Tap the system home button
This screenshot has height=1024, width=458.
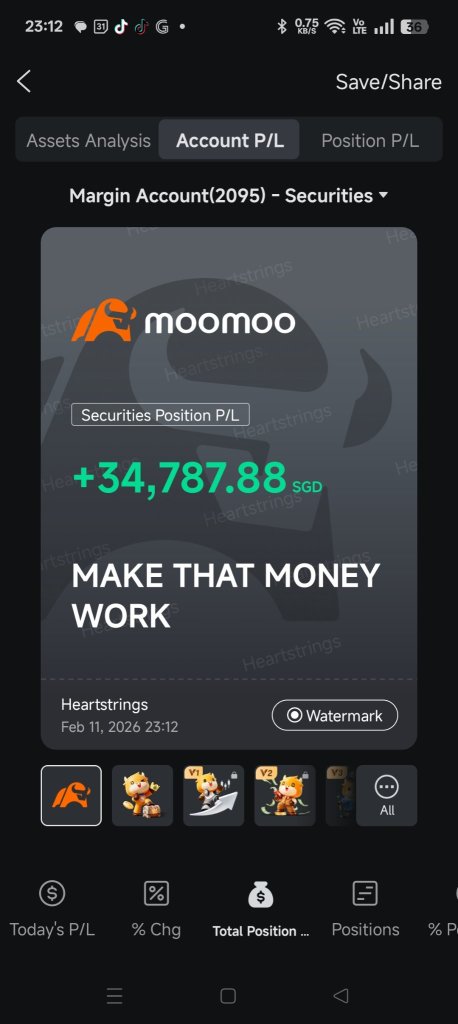228,995
